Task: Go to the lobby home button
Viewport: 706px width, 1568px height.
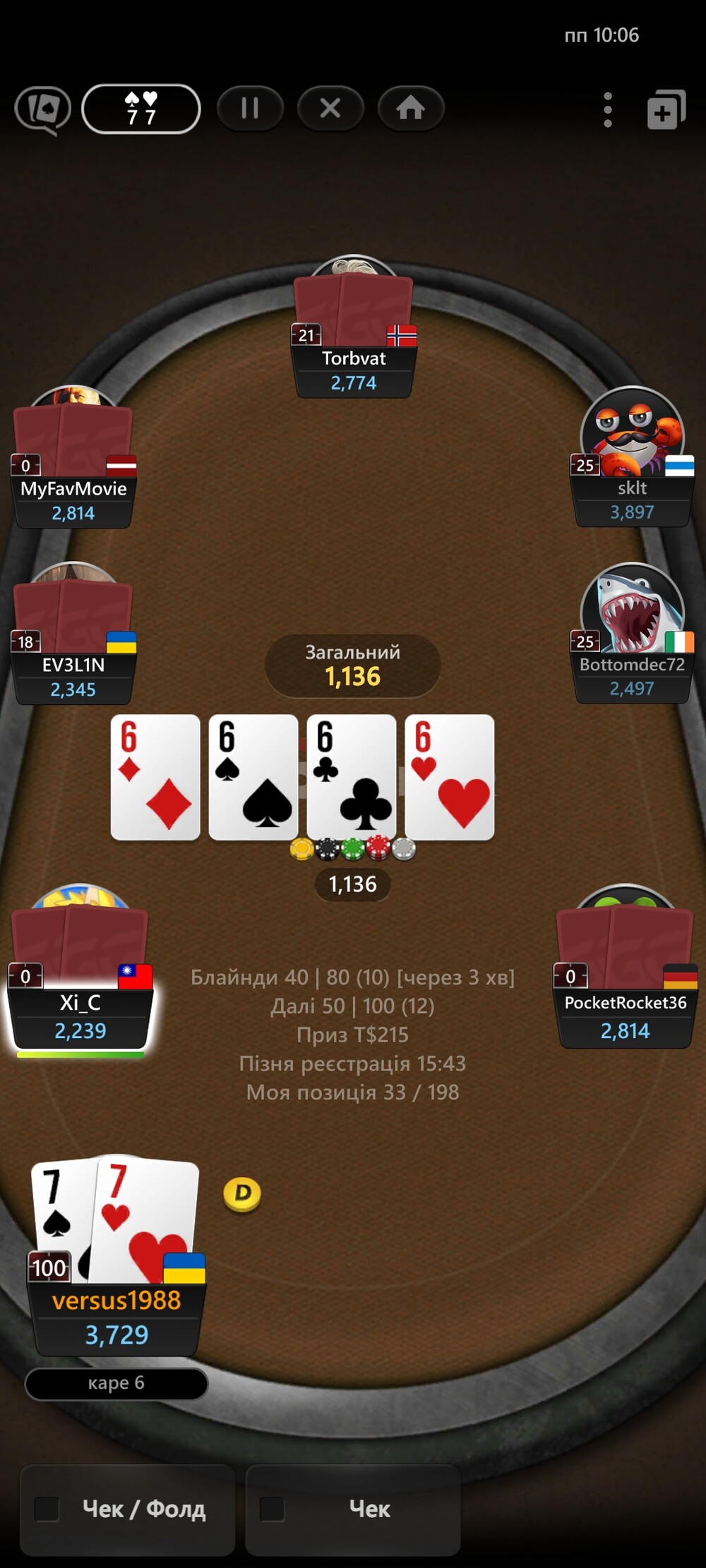Action: coord(411,108)
